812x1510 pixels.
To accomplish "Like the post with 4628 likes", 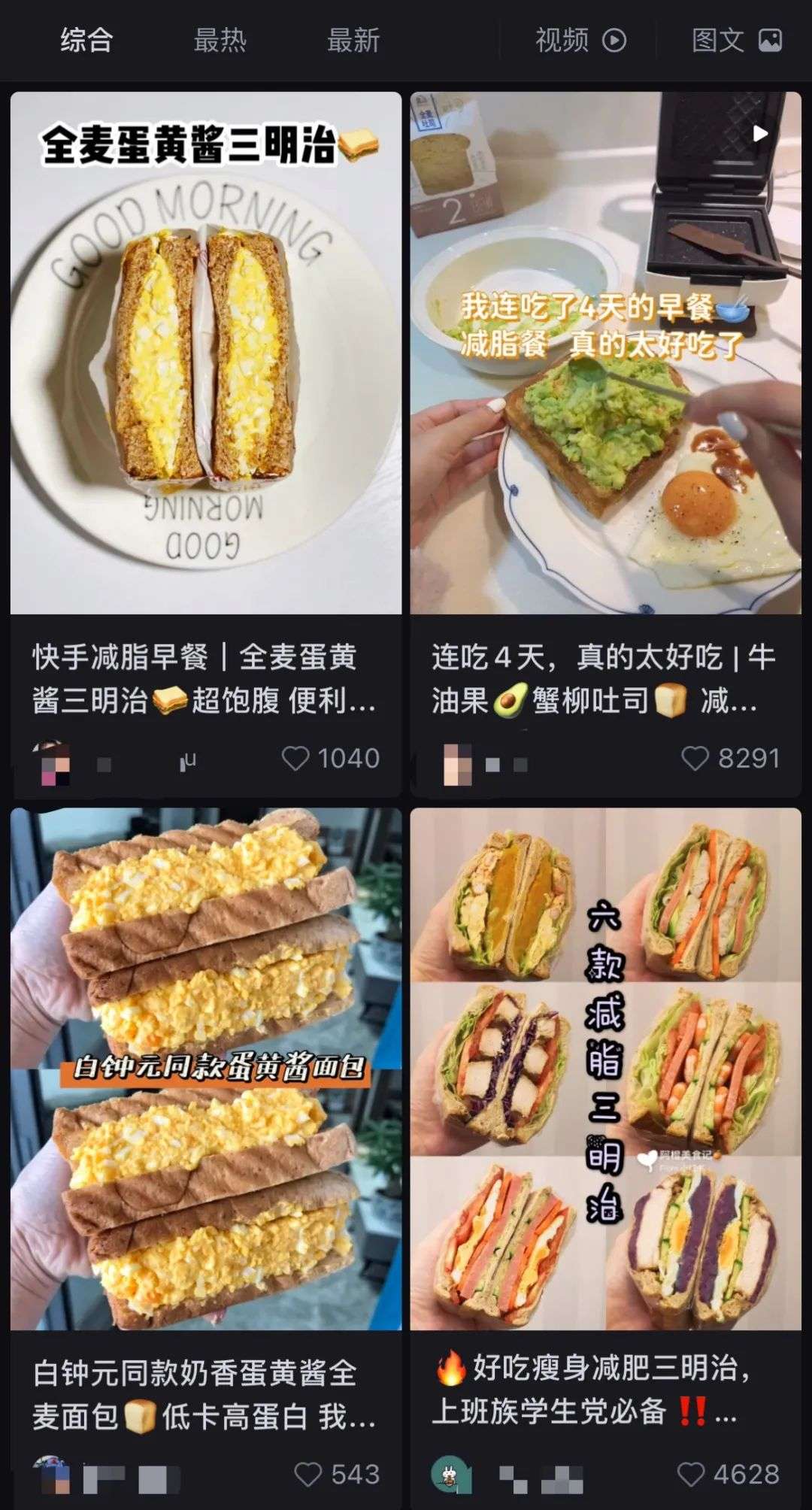I will click(x=690, y=1474).
